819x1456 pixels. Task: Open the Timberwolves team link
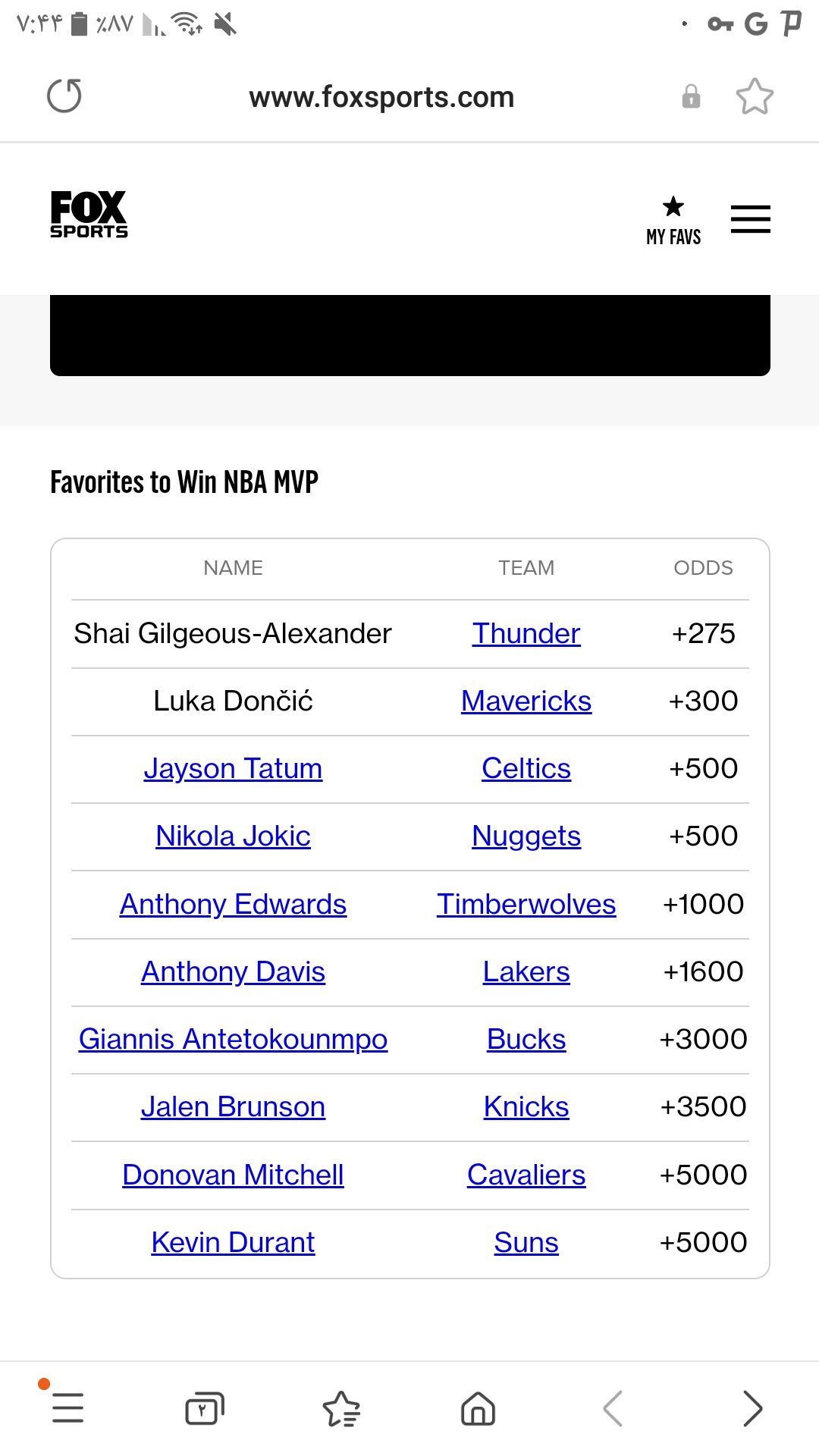click(526, 904)
